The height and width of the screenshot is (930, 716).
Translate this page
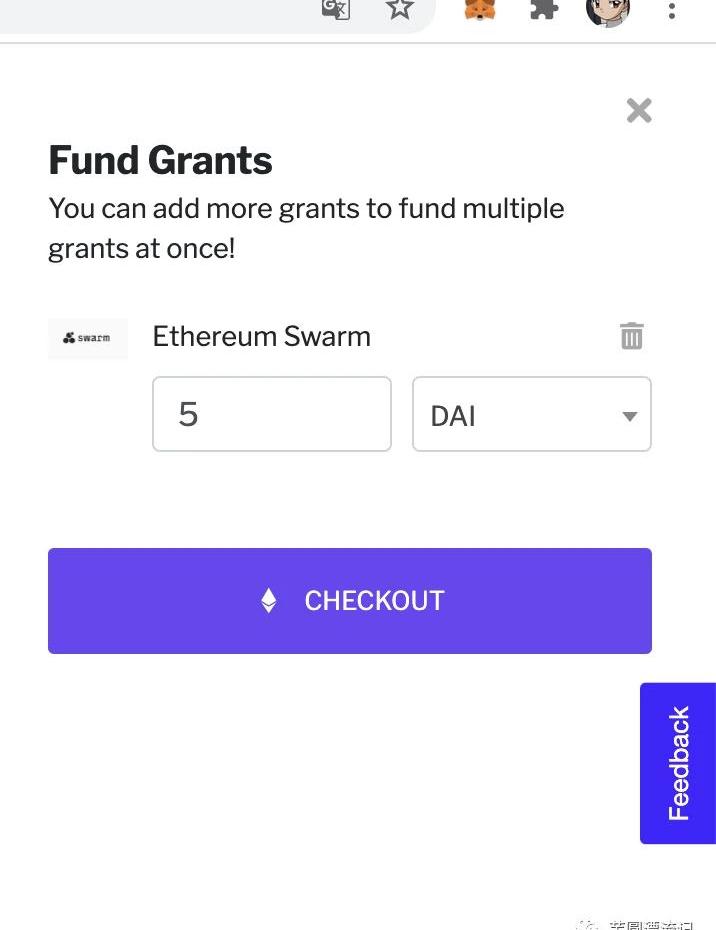click(335, 9)
